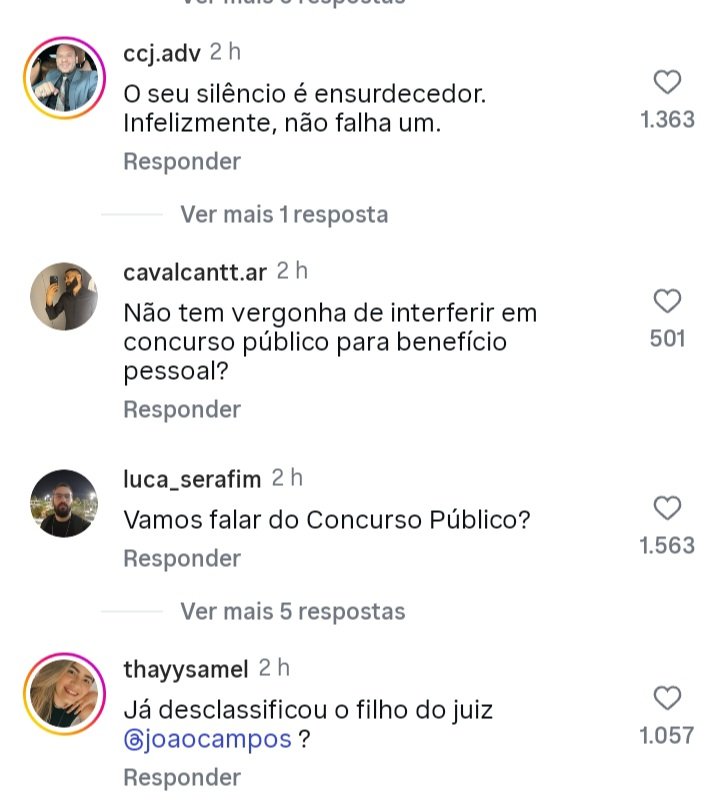Expand 'Ver mais 1 resposta' replies
Image resolution: width=720 pixels, height=811 pixels.
click(284, 214)
